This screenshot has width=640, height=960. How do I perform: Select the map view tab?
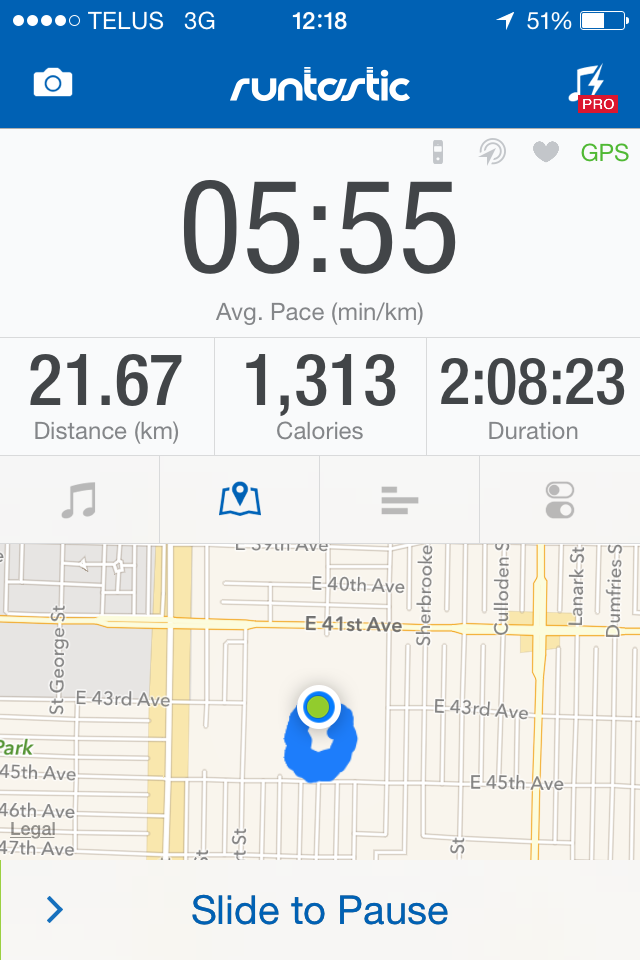coord(240,499)
